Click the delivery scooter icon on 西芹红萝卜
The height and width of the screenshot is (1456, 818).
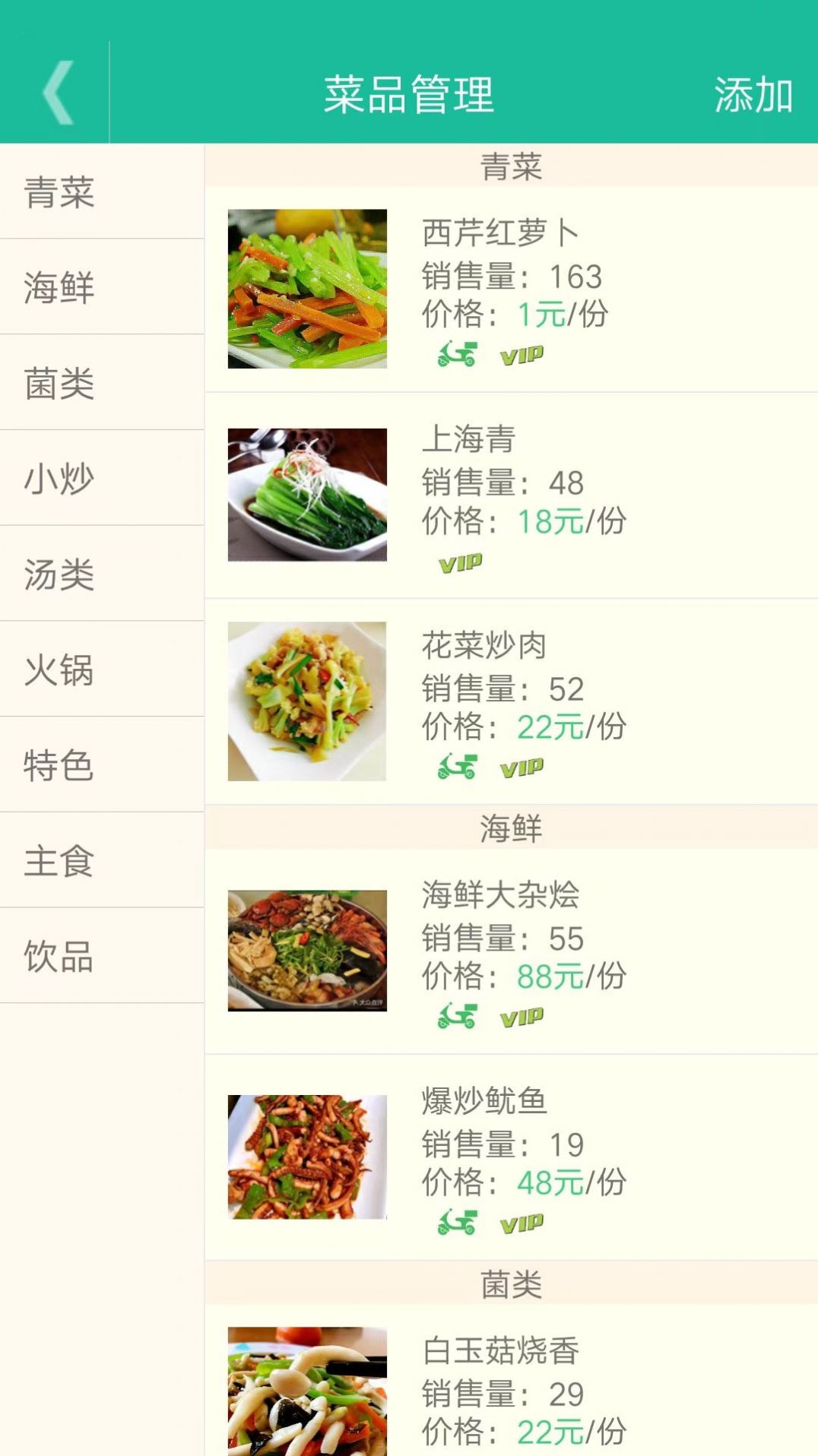457,353
